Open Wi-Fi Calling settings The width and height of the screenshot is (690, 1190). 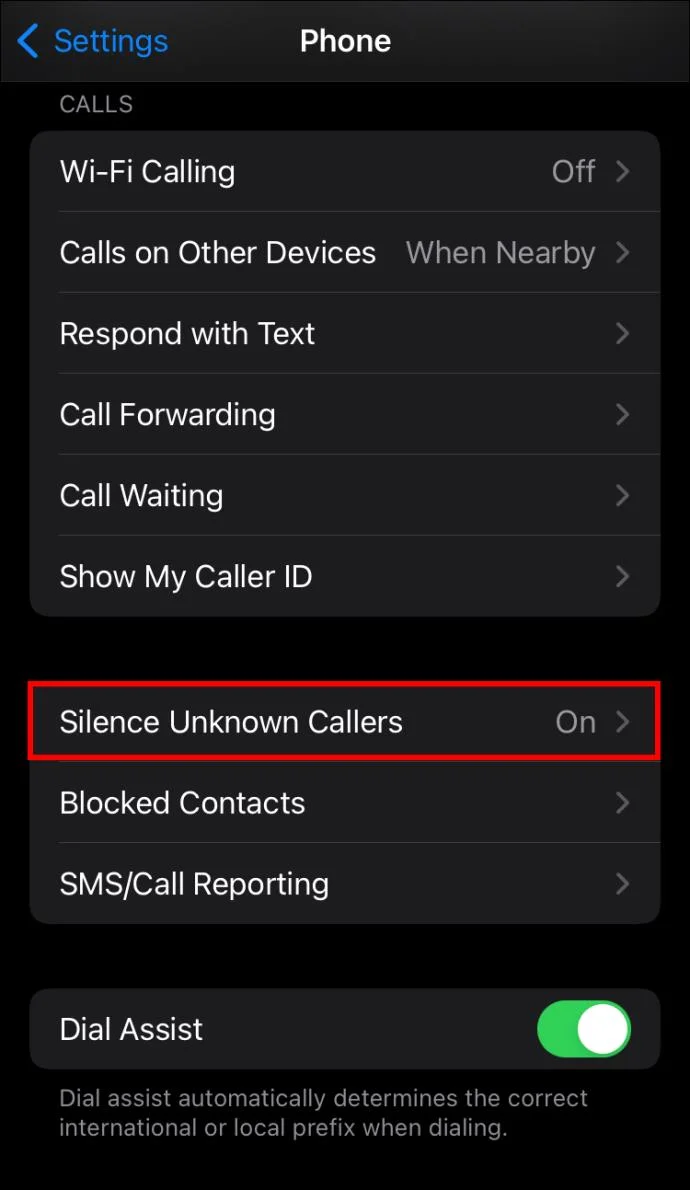345,172
